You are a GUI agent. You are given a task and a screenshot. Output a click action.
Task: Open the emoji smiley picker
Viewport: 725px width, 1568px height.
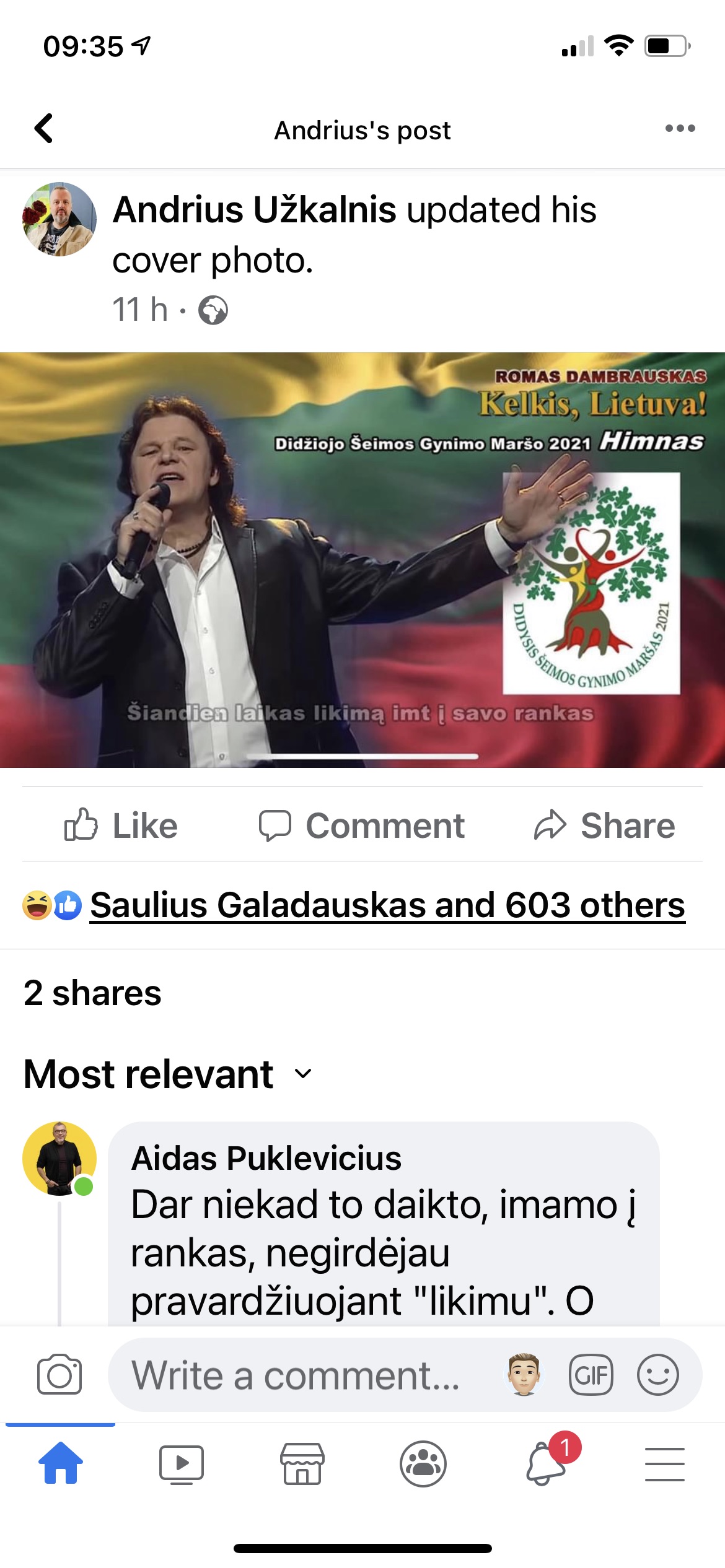658,1375
